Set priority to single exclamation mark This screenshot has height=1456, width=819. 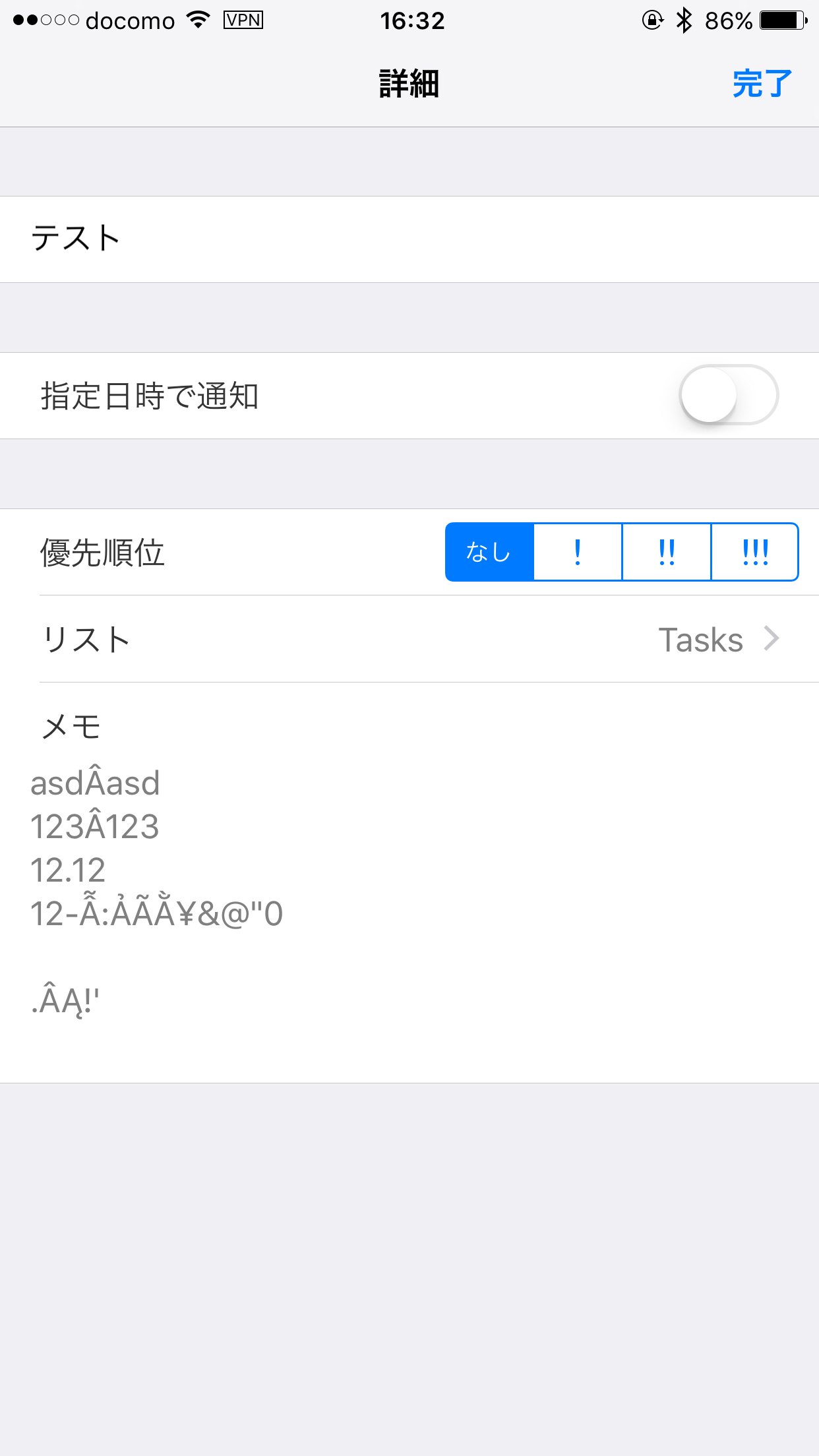pos(578,552)
